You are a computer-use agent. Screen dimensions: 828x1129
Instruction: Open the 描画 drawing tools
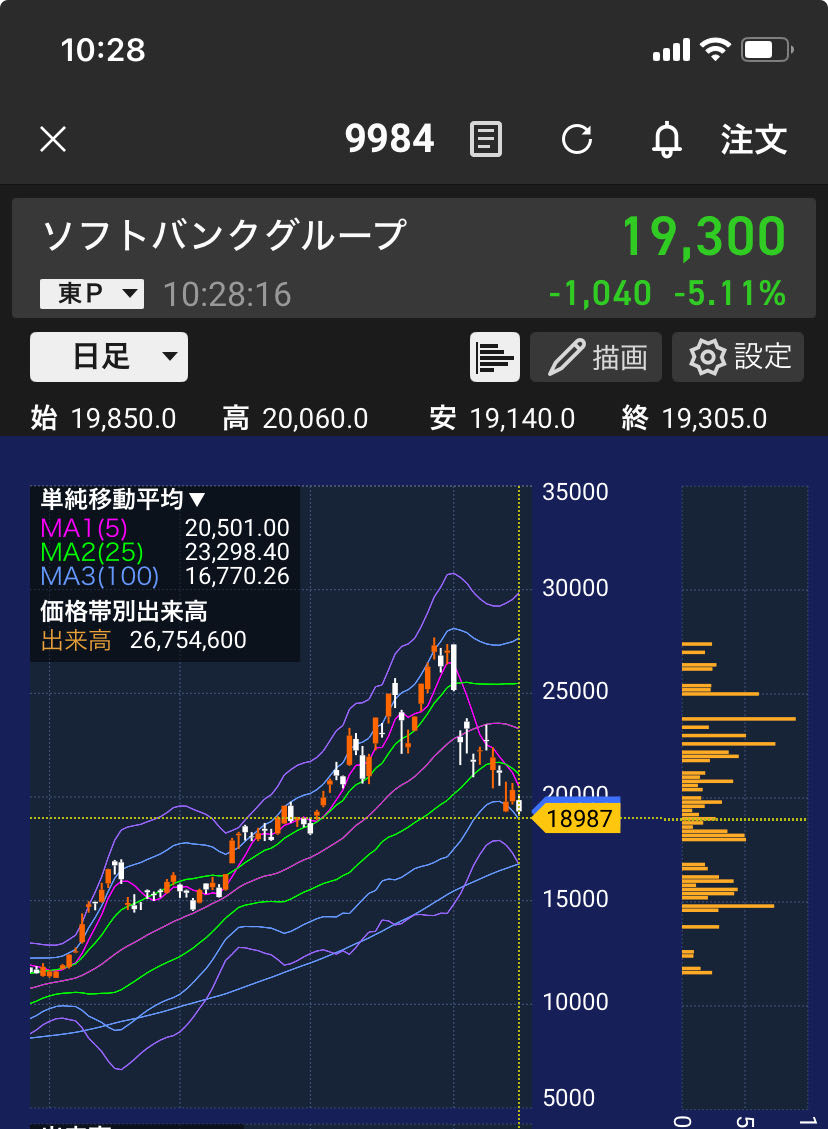[x=596, y=357]
